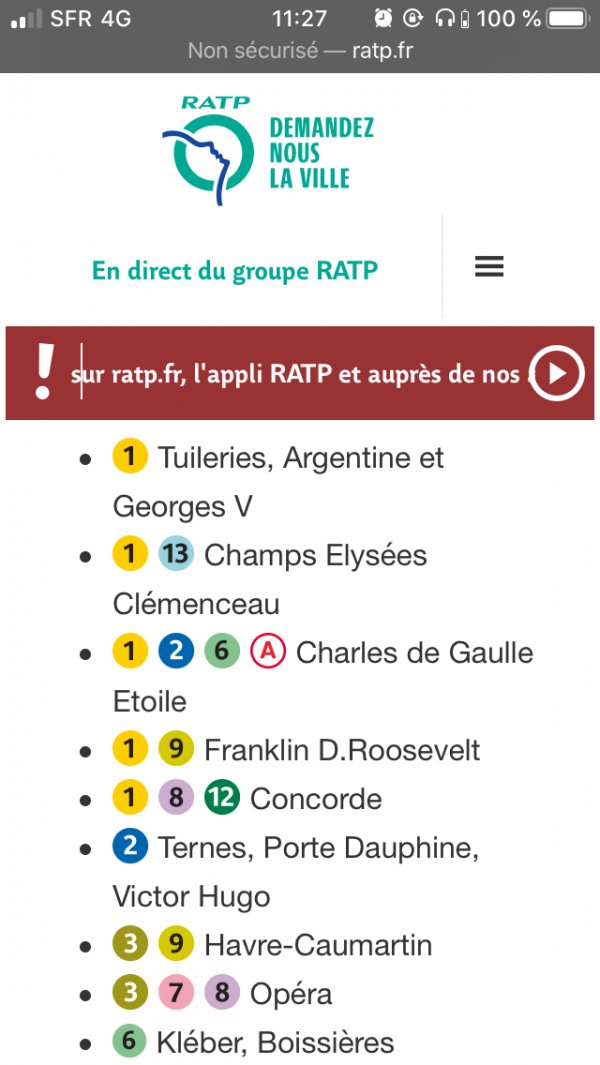600x1065 pixels.
Task: Open the hamburger menu
Action: [489, 266]
